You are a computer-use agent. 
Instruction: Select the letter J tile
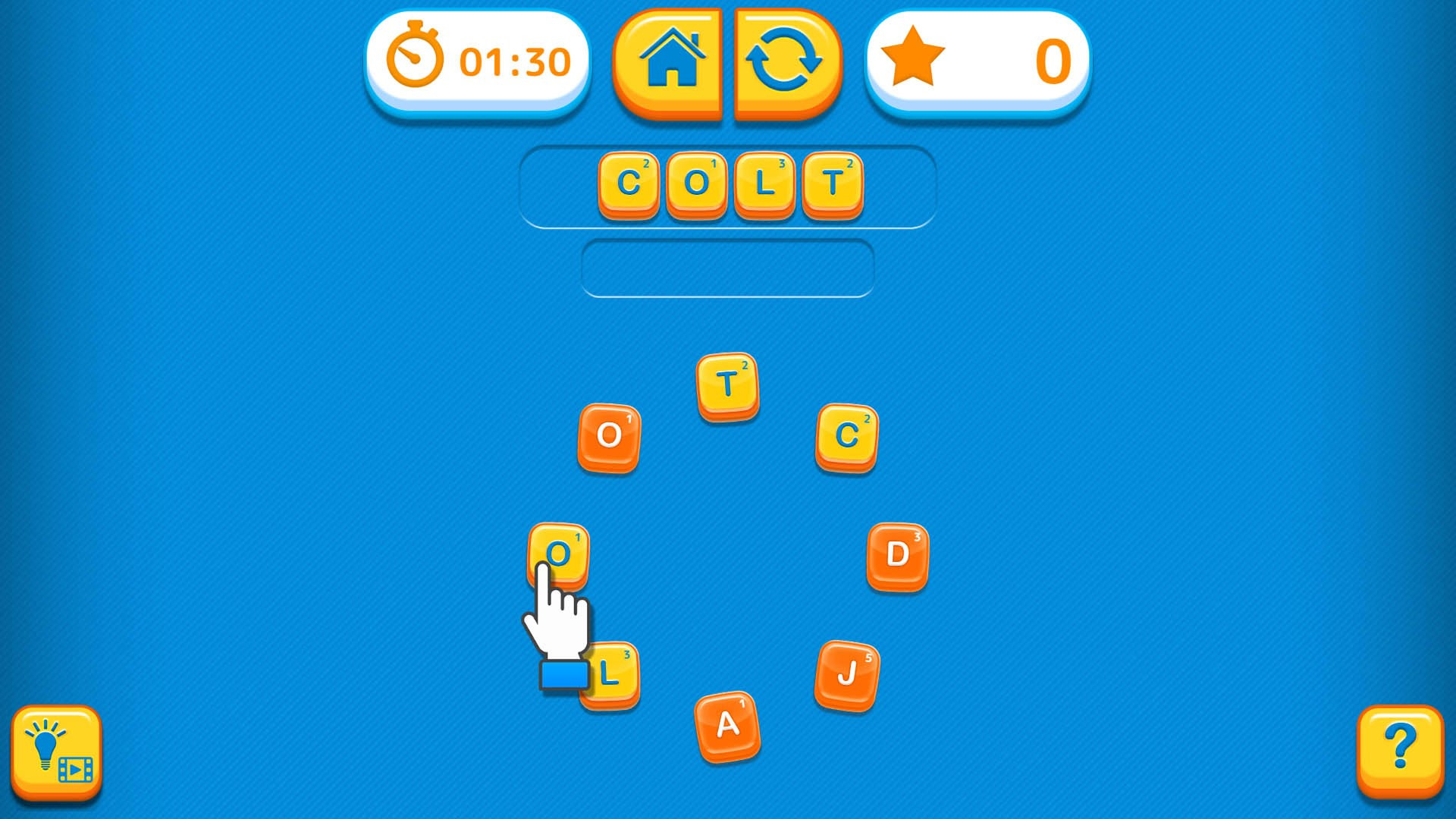847,674
